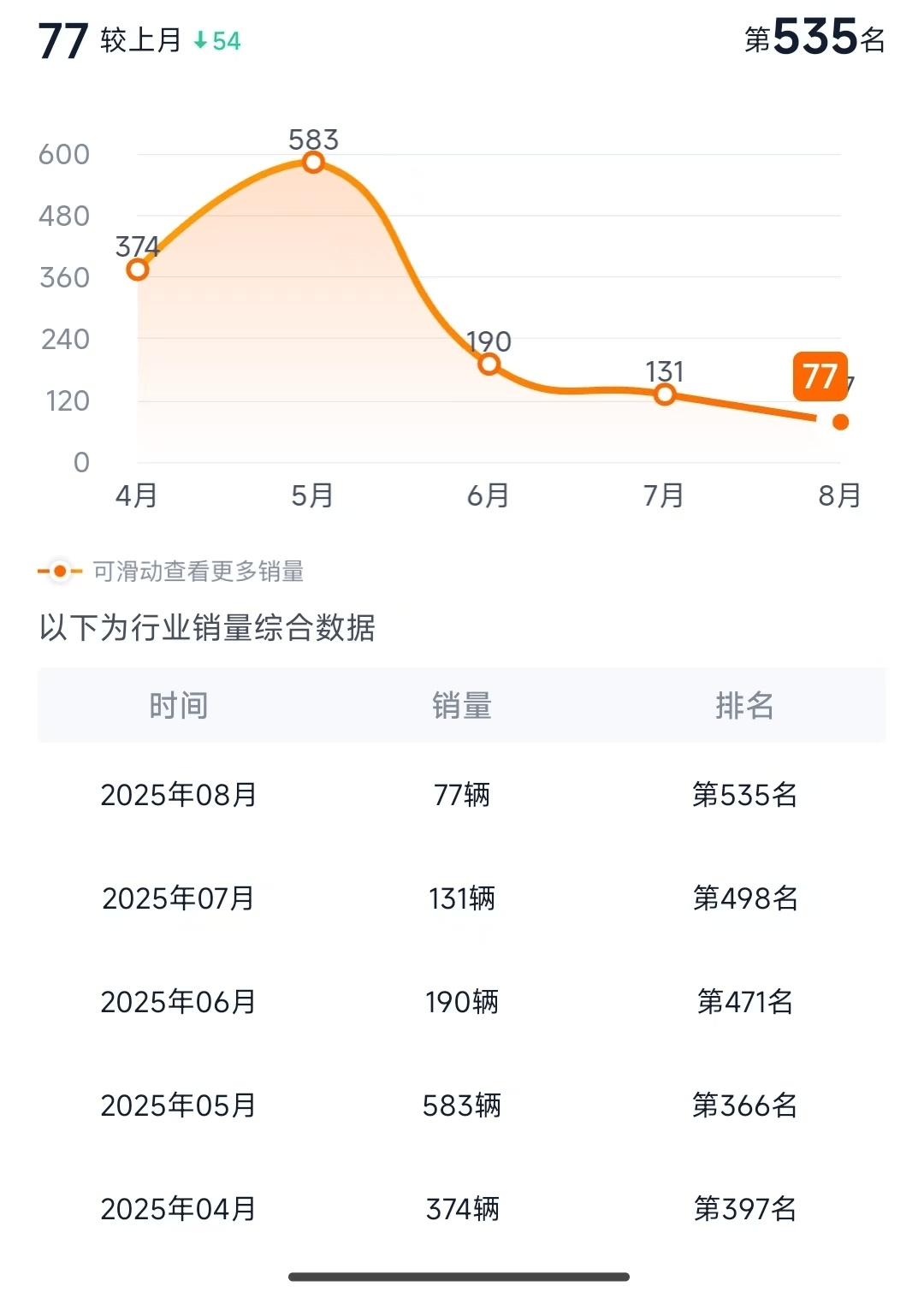Select the 5月 data point showing 583

[313, 162]
